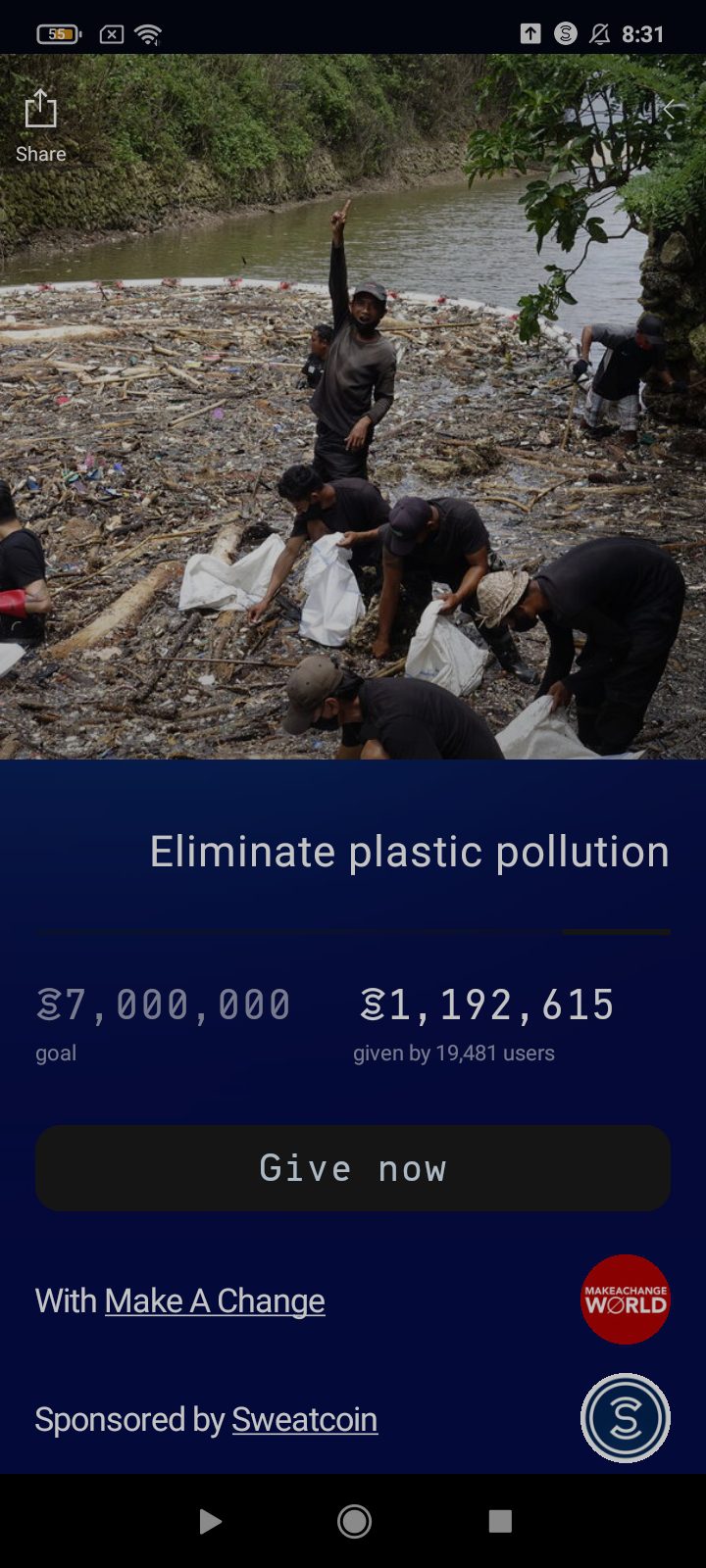This screenshot has width=706, height=1568.
Task: Share this plastic pollution campaign
Action: coord(40,125)
